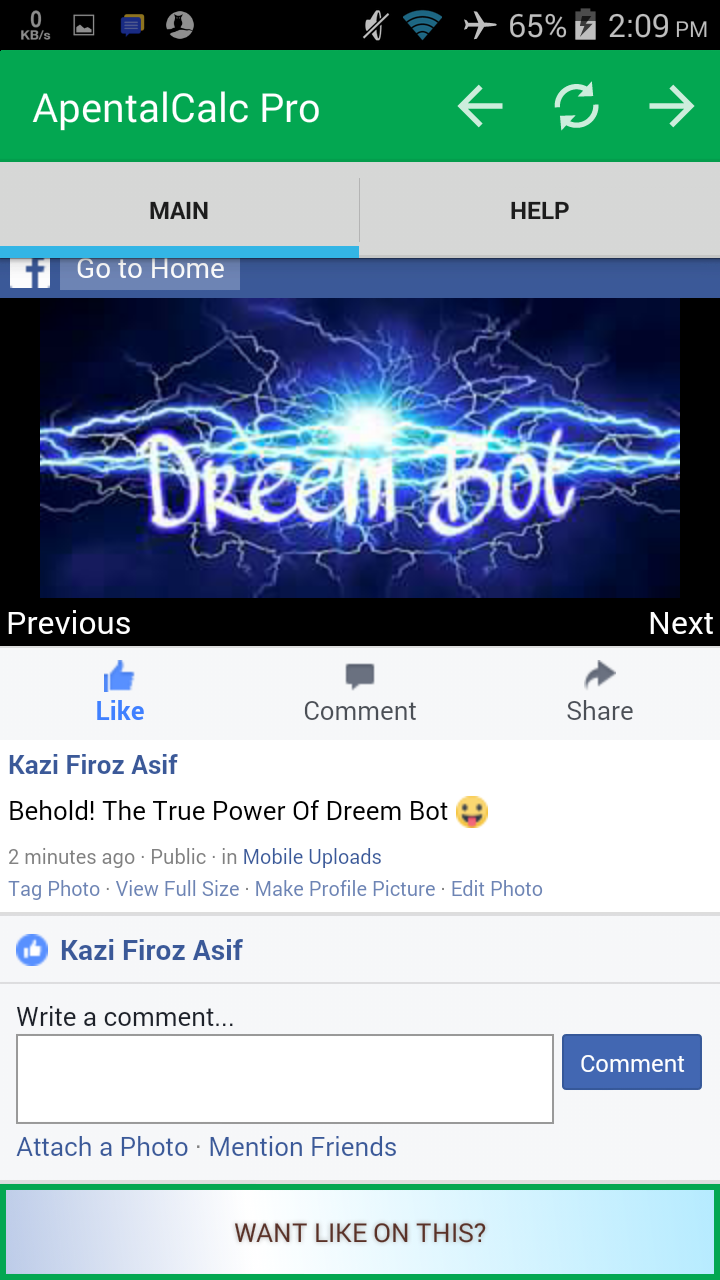Share this photo

tap(599, 693)
